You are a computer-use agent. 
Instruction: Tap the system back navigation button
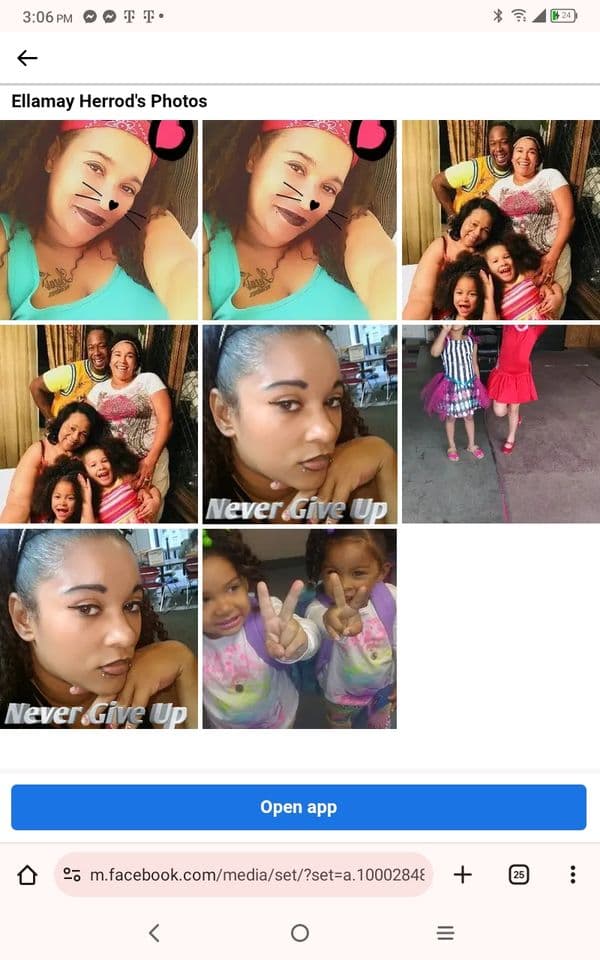[x=154, y=933]
